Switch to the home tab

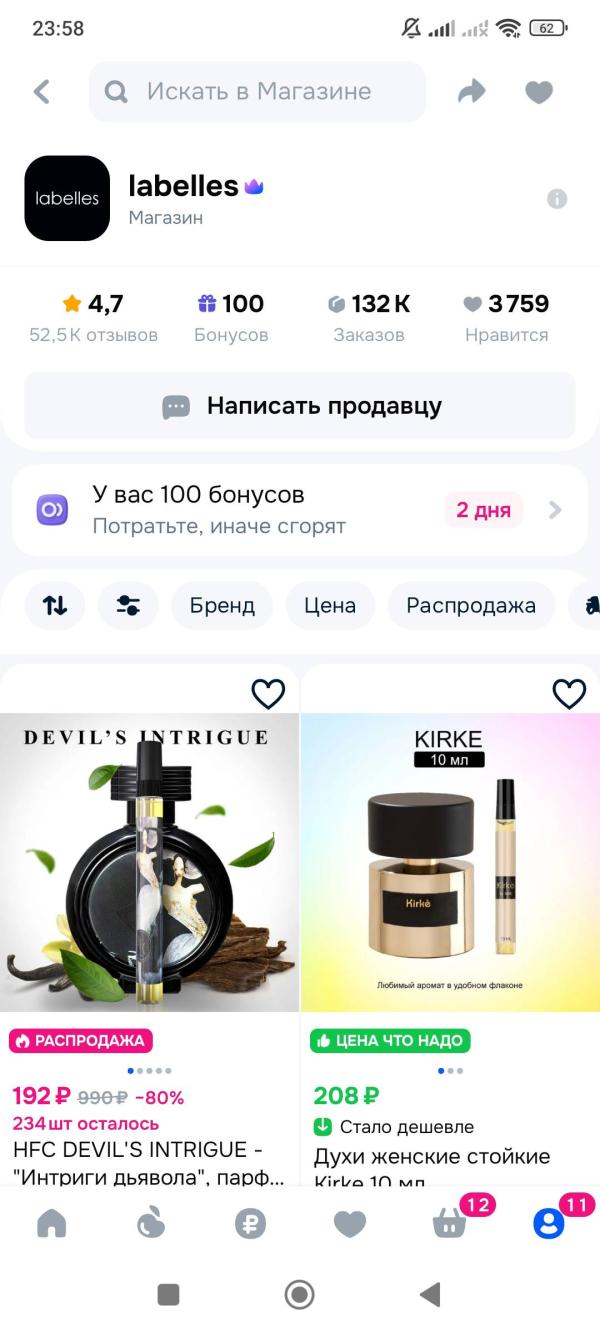pos(51,1223)
